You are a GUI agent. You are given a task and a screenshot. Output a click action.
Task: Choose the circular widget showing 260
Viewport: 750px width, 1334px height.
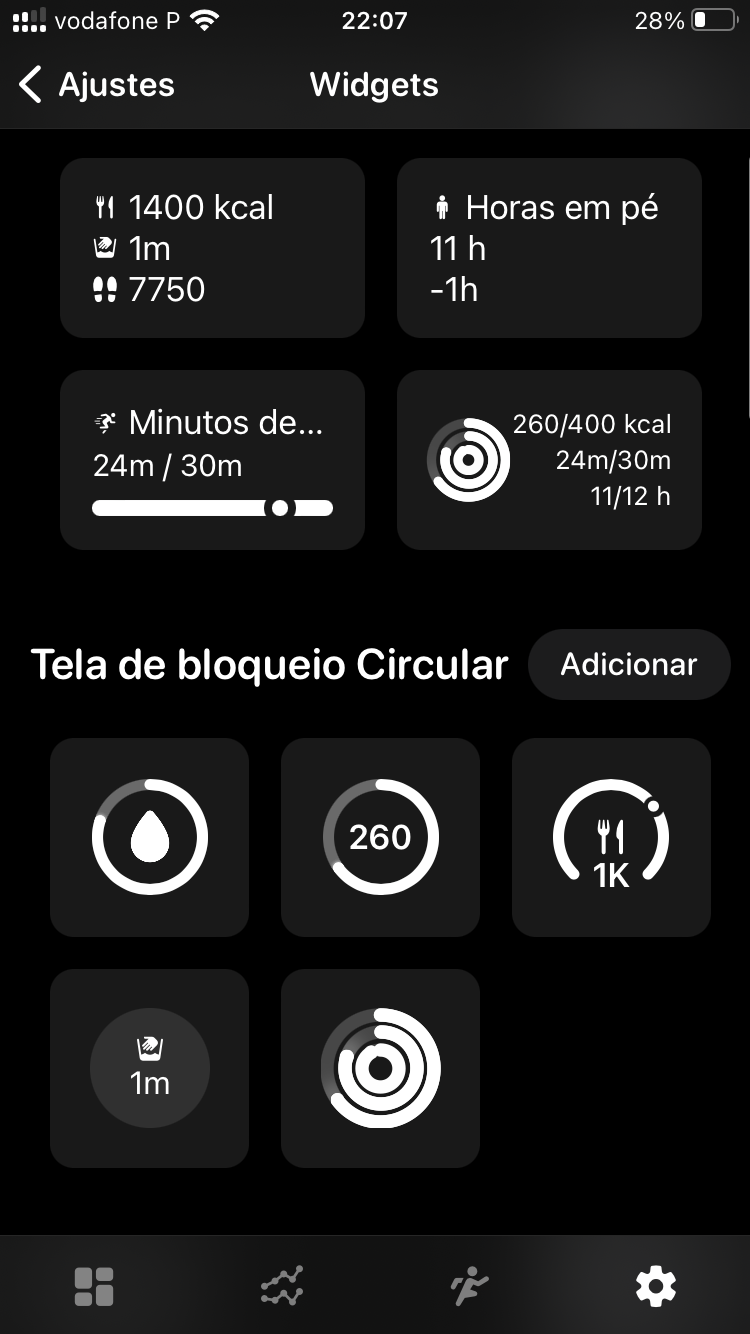pyautogui.click(x=380, y=837)
